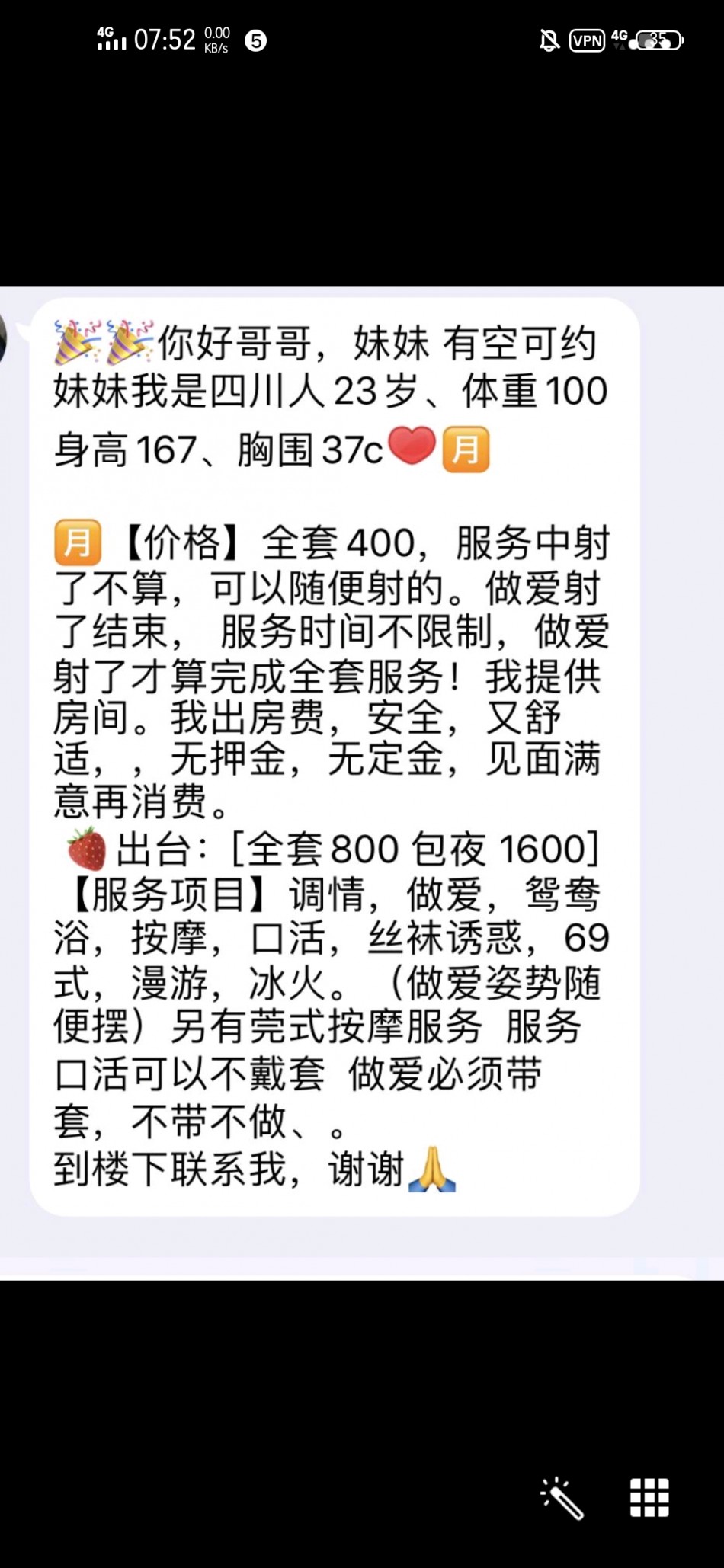Tap the magic wand edit icon

562,1498
